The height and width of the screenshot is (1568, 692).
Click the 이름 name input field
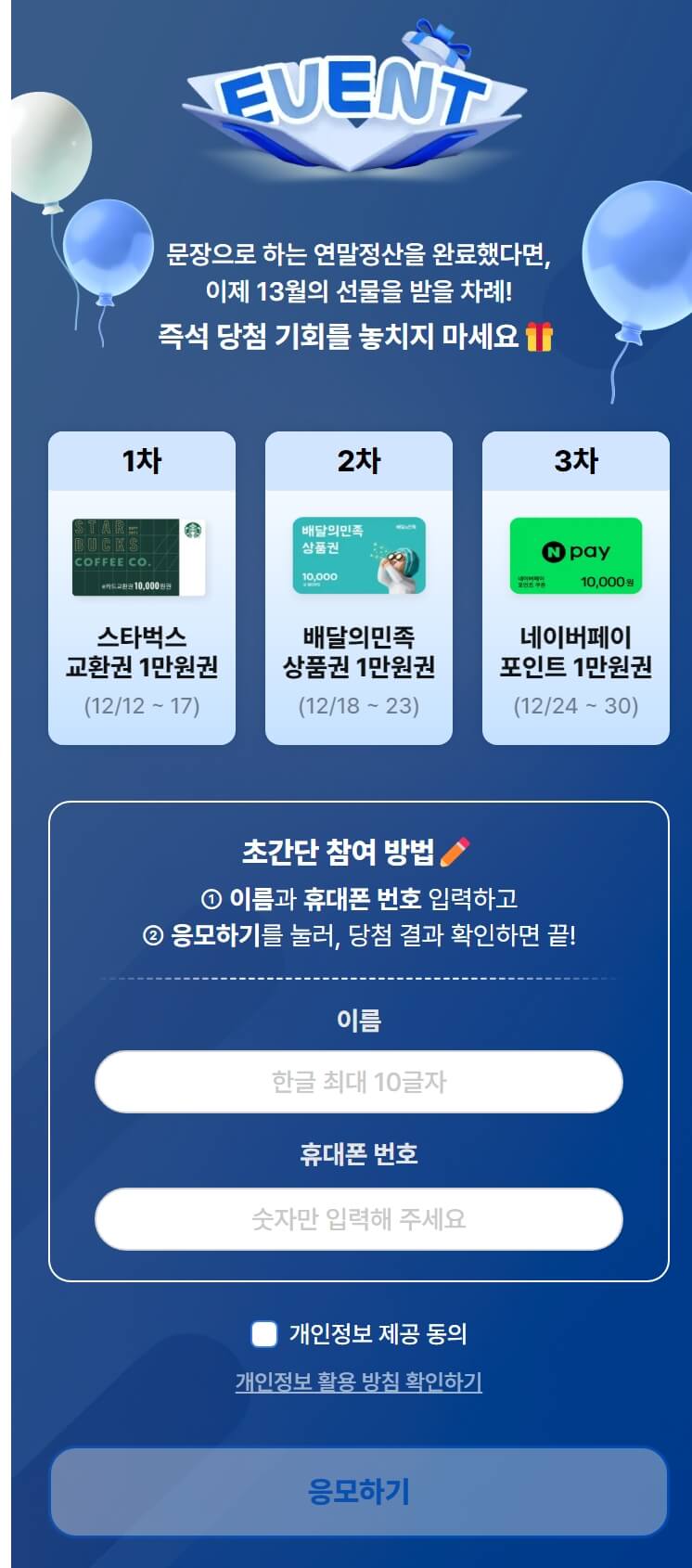tap(358, 1081)
